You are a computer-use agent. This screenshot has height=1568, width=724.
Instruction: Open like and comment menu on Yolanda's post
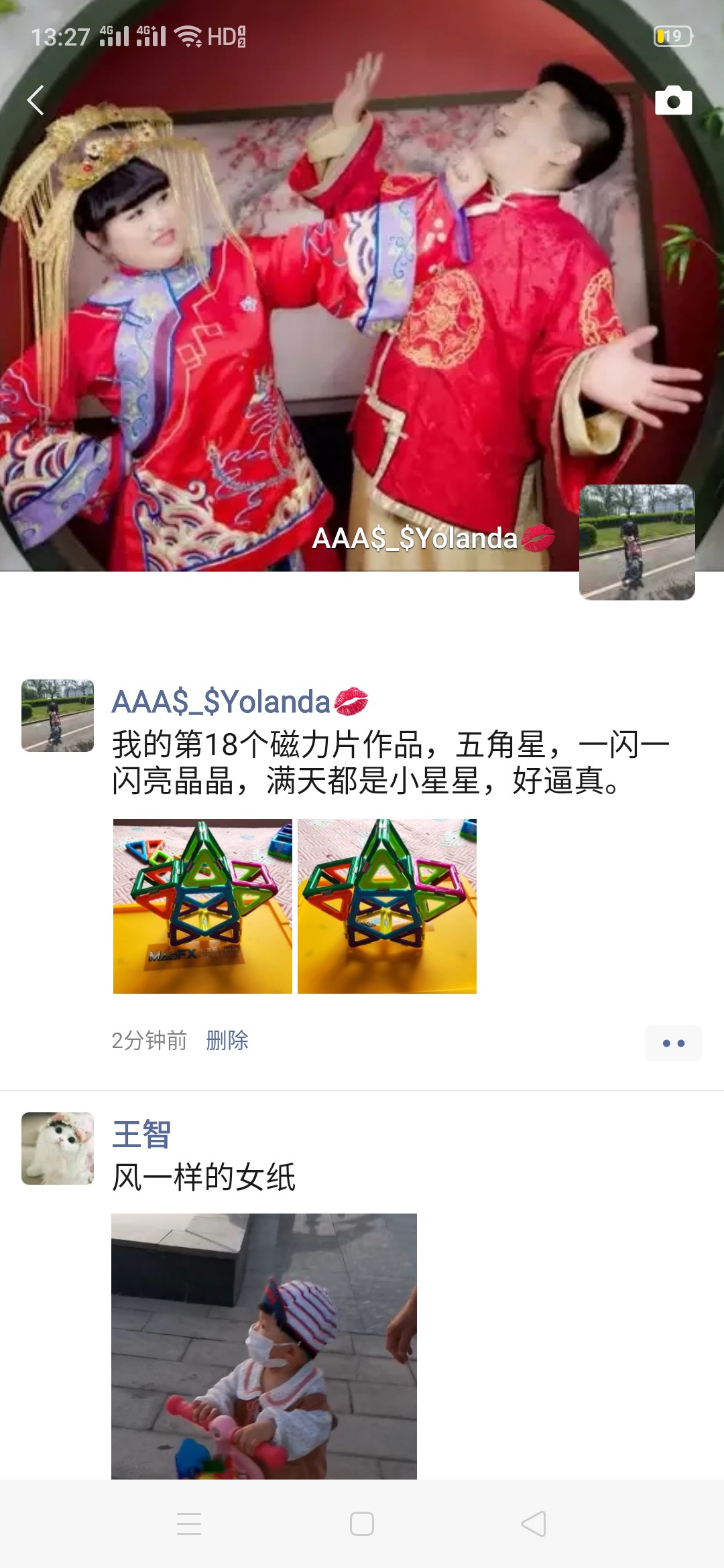pos(673,1043)
